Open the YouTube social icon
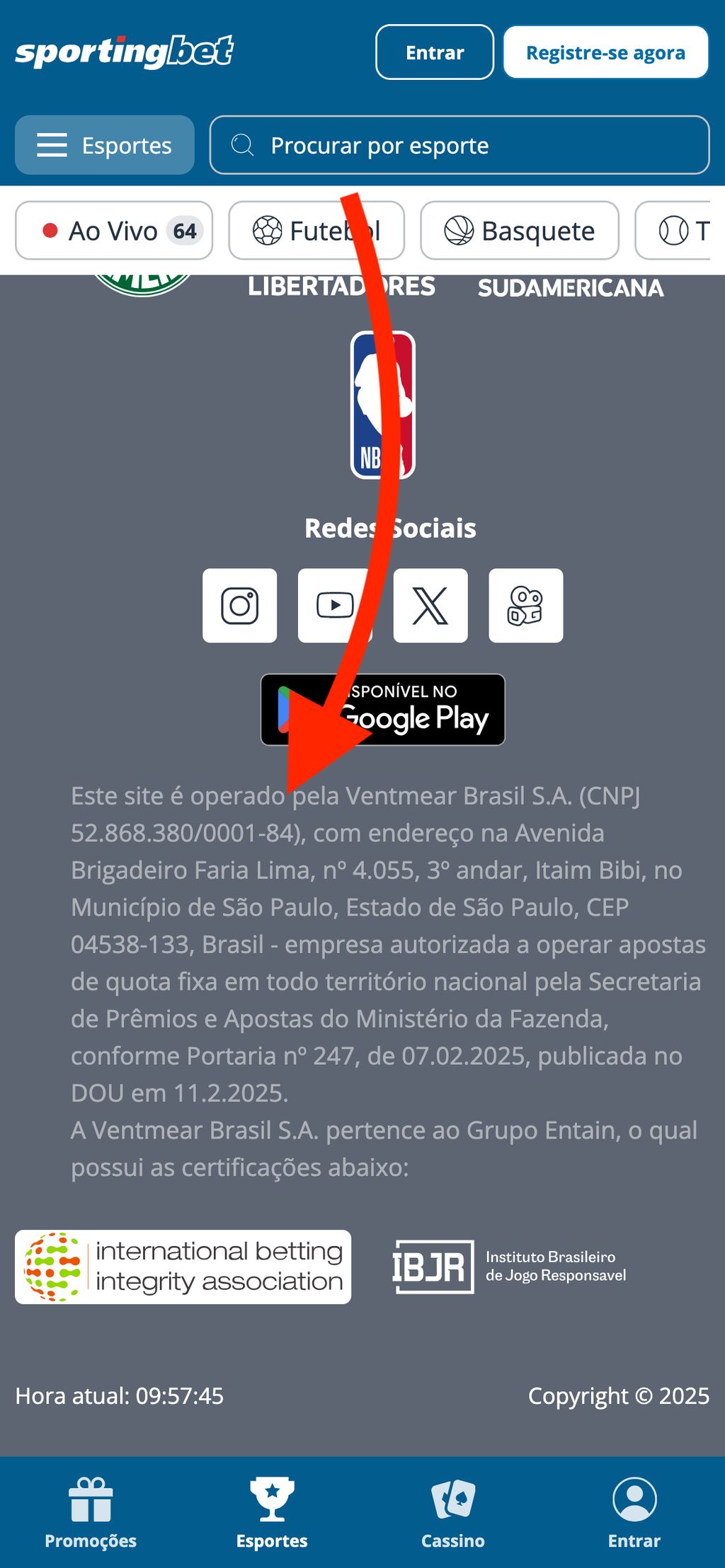 (x=335, y=606)
